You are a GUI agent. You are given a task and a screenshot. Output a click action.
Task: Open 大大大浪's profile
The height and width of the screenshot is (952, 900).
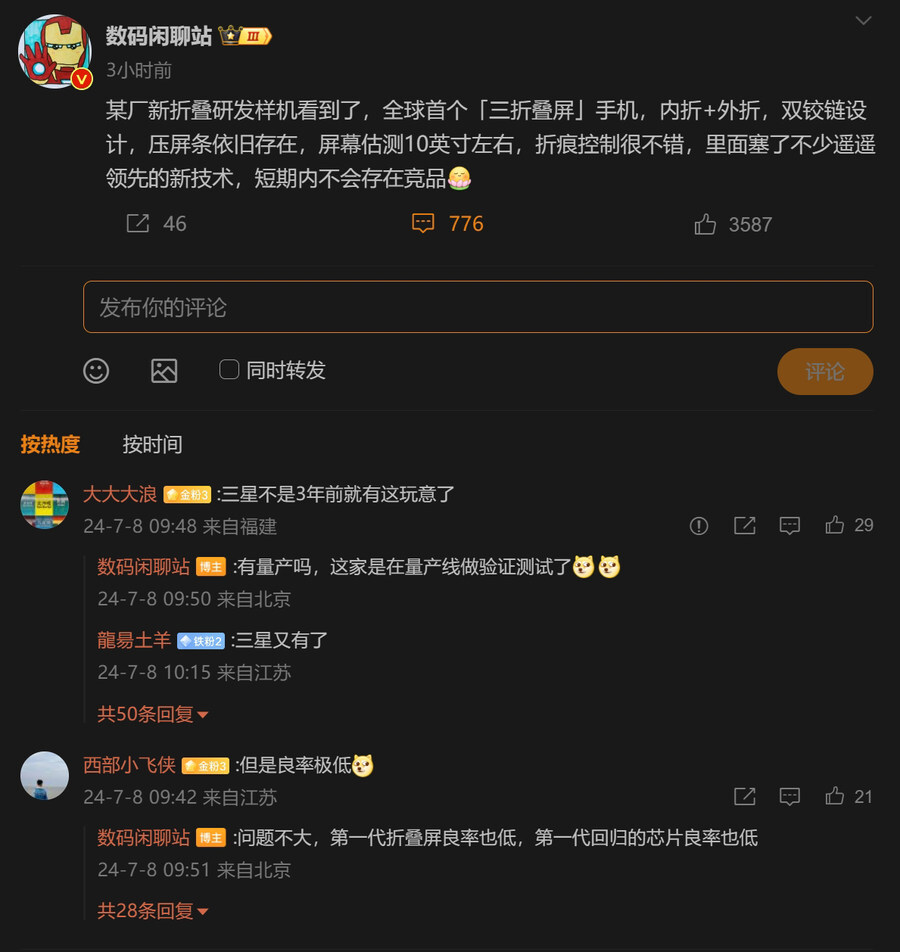coord(119,494)
